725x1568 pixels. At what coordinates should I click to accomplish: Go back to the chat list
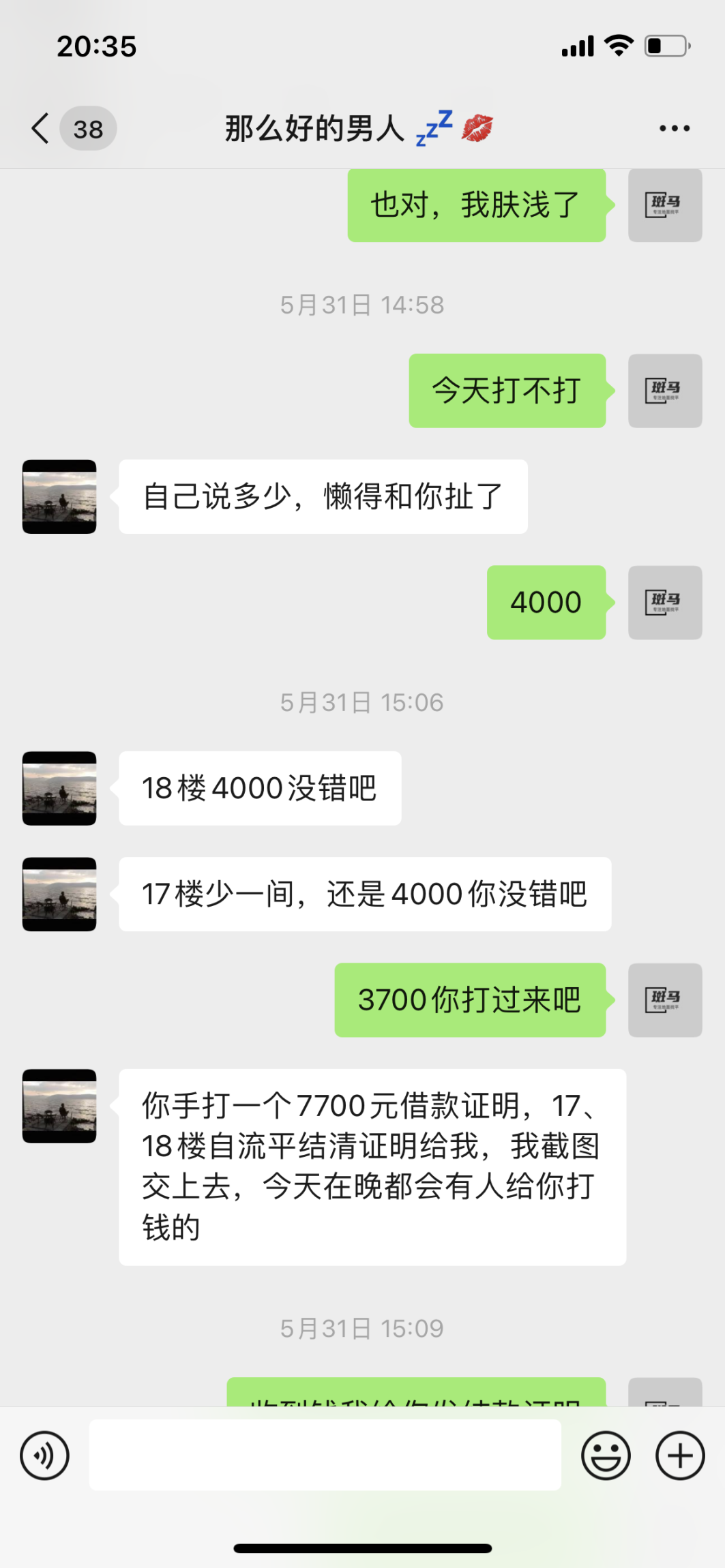click(x=42, y=128)
